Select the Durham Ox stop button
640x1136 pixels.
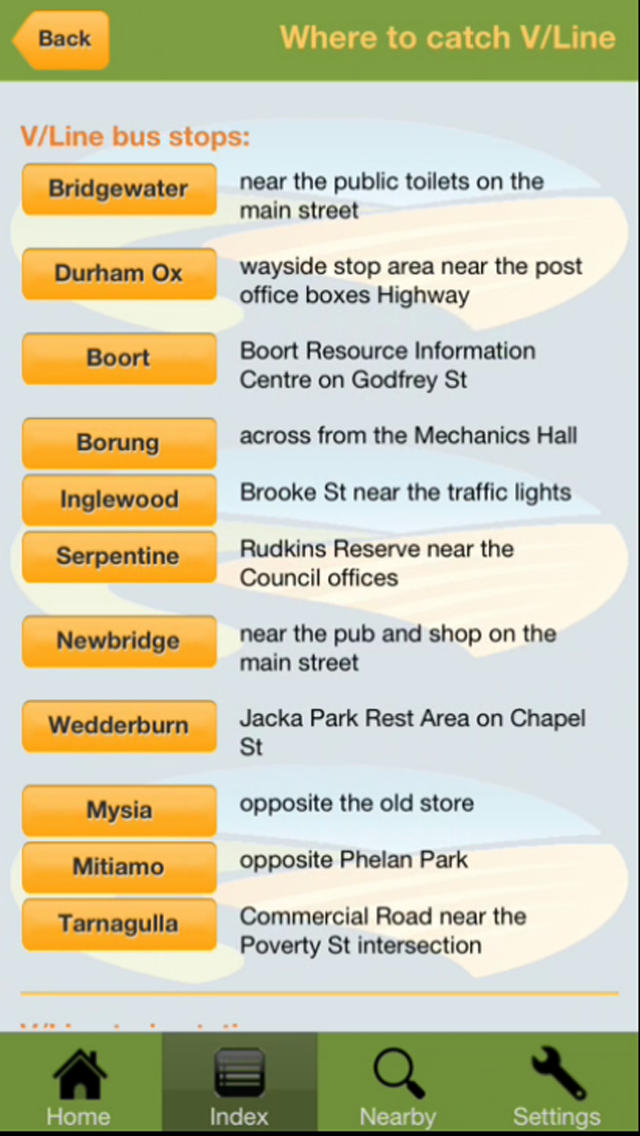click(x=119, y=274)
